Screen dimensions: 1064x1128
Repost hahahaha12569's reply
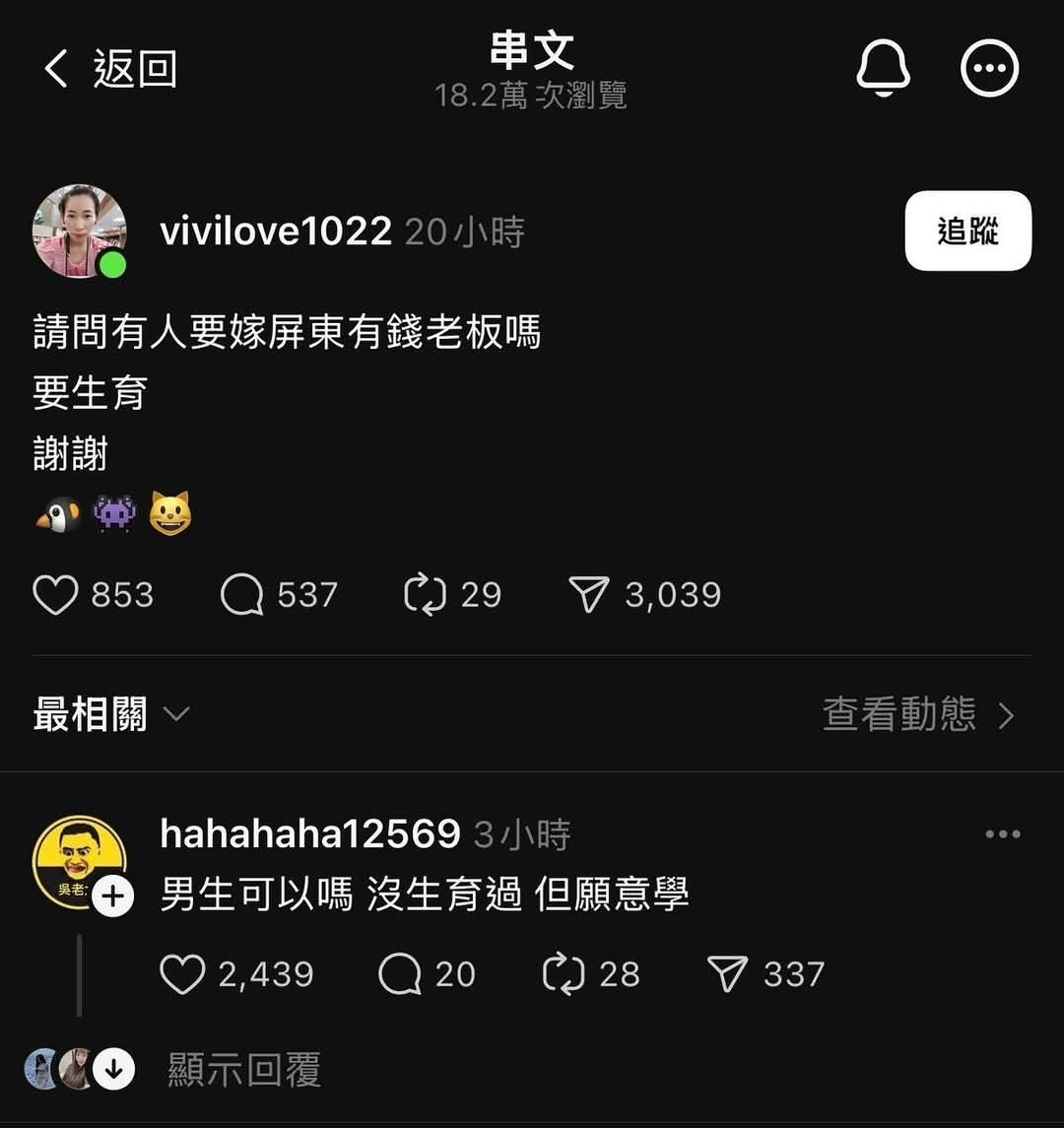pos(565,974)
